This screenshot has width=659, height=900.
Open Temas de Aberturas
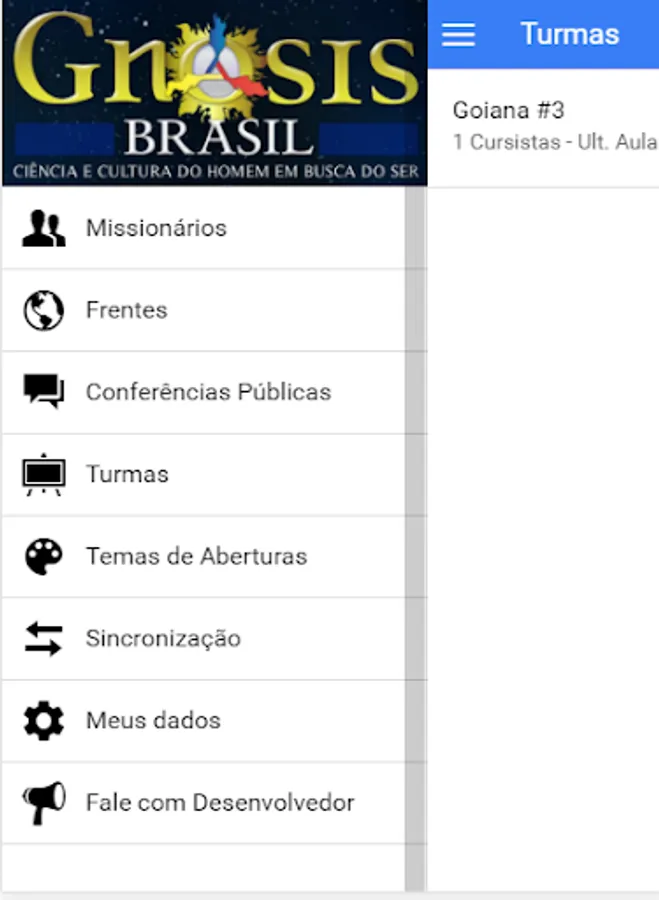pos(196,556)
